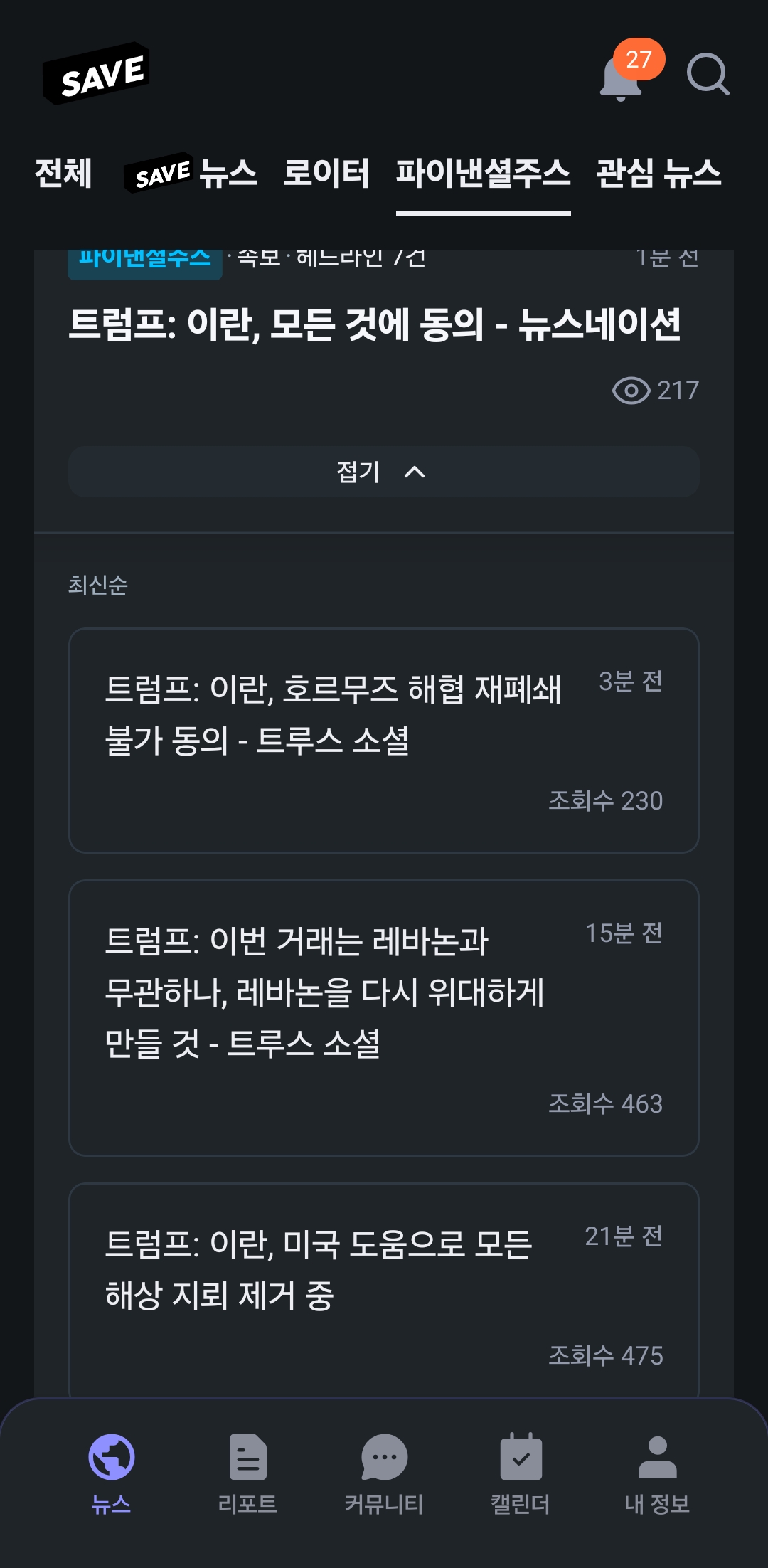Tap the 뉴스 bottom navigation item
This screenshot has width=768, height=1568.
tap(111, 1473)
